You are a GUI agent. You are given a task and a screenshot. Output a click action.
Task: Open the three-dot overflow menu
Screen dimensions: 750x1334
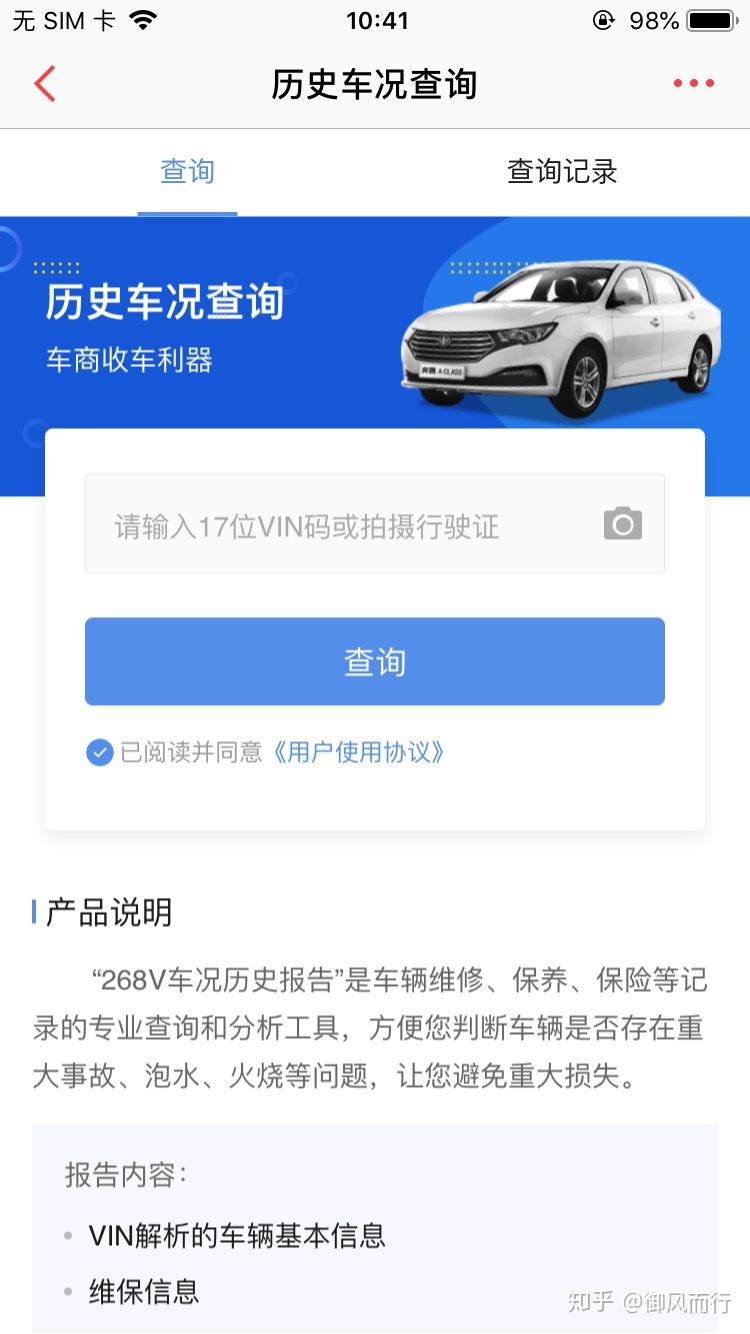coord(693,84)
